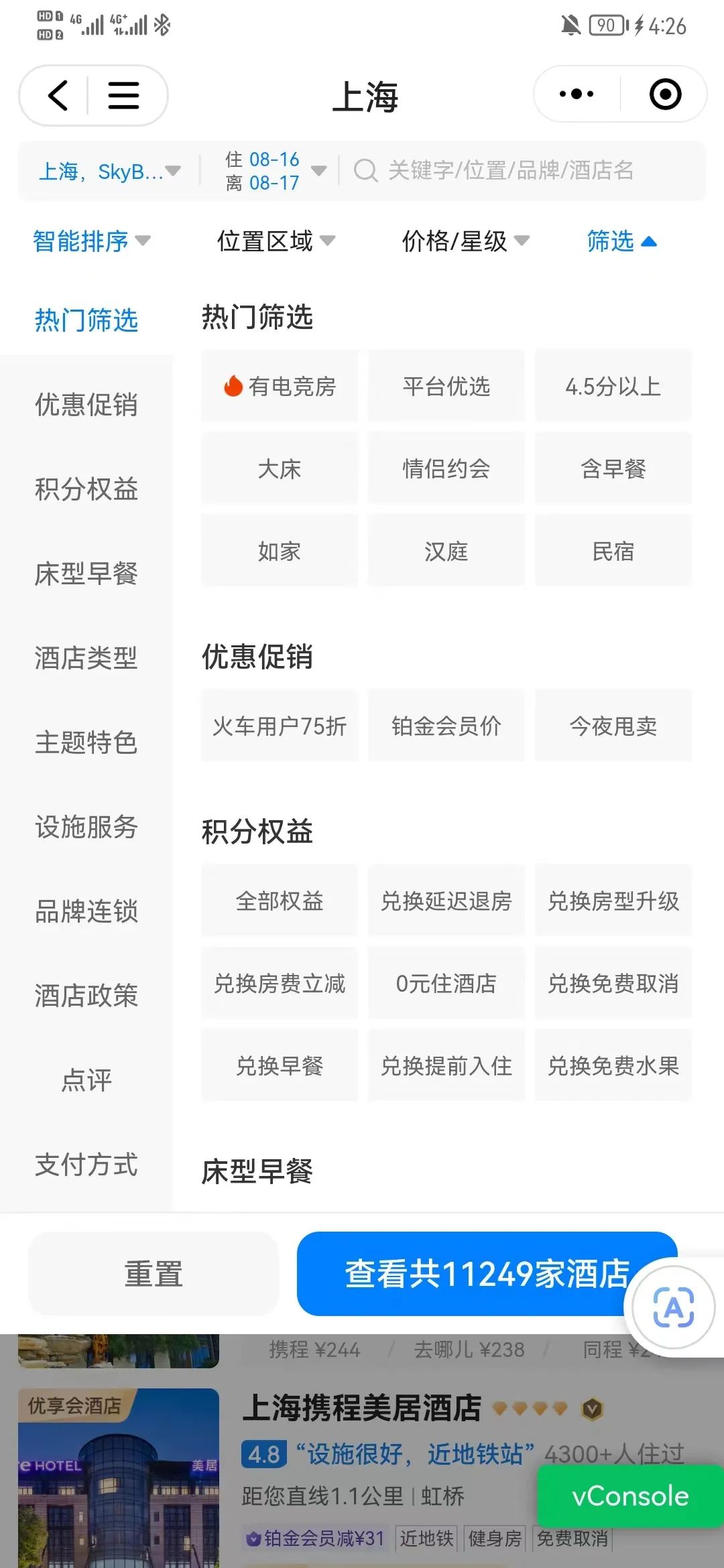The width and height of the screenshot is (724, 1568).
Task: Change the 08-16 to 08-17 stay dates
Action: click(x=274, y=172)
